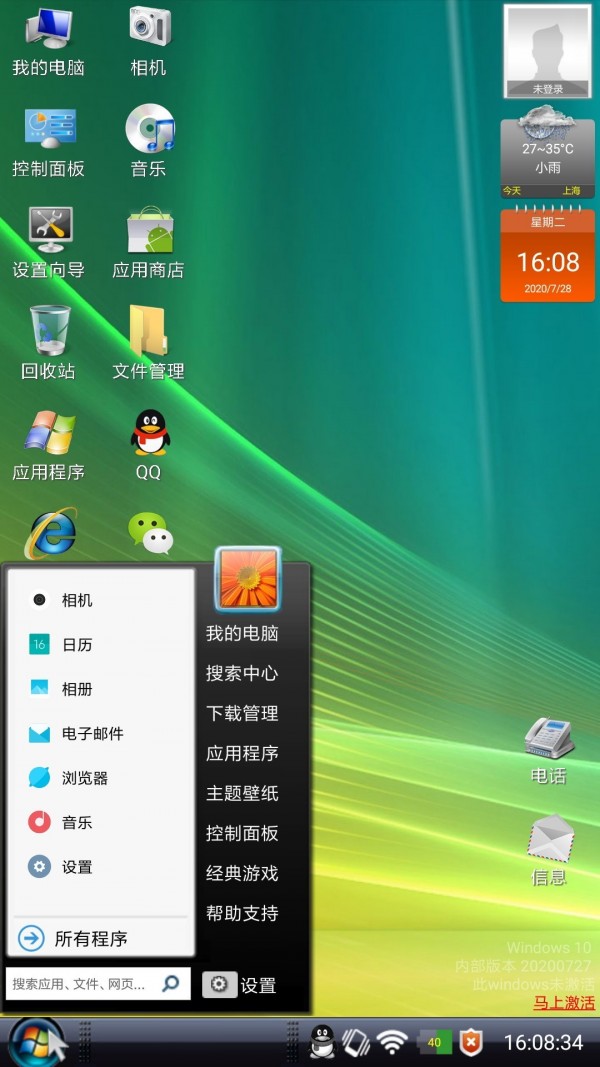600x1067 pixels.
Task: Launch 浏览器 from the start menu
Action: [84, 778]
